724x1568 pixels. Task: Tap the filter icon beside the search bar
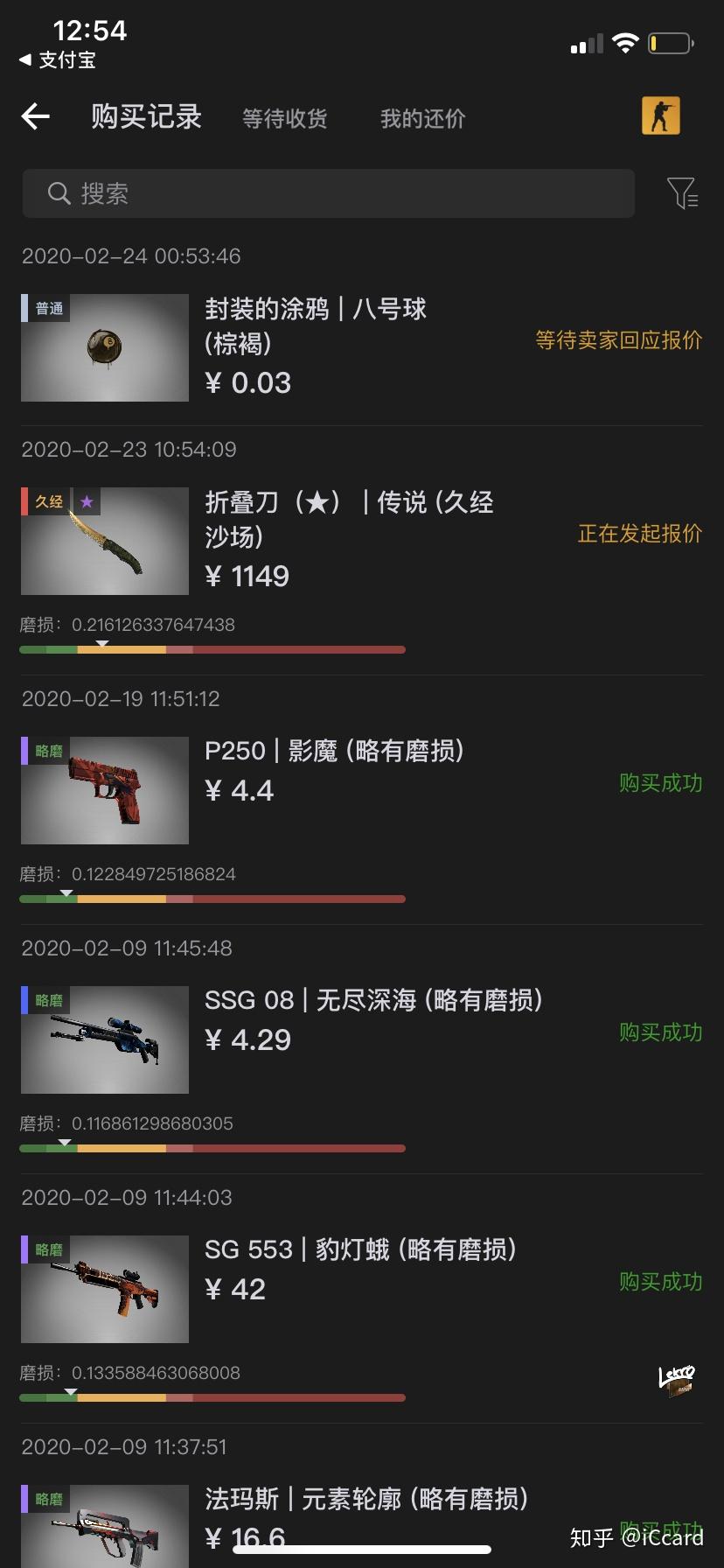pos(684,193)
